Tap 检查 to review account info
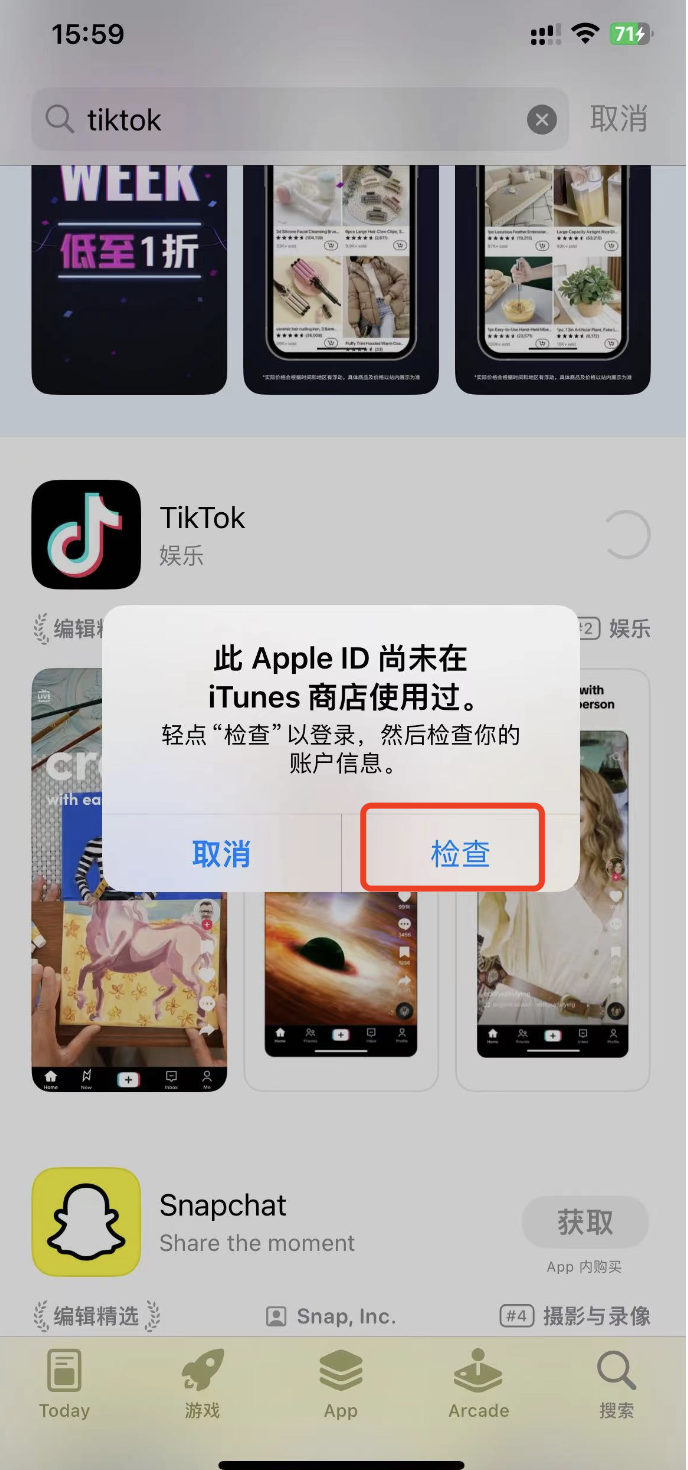Screen dimensions: 688x1470 click(460, 853)
